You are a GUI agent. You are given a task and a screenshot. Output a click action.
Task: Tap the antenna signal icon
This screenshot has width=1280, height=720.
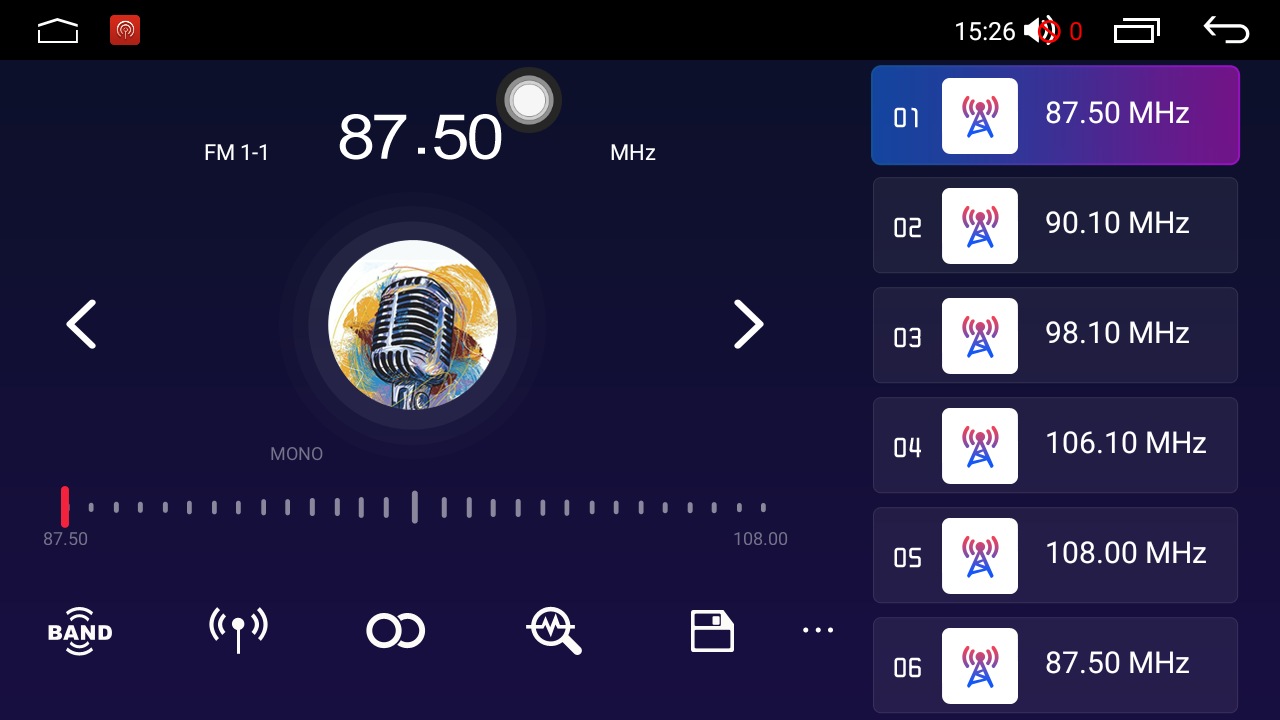(238, 630)
